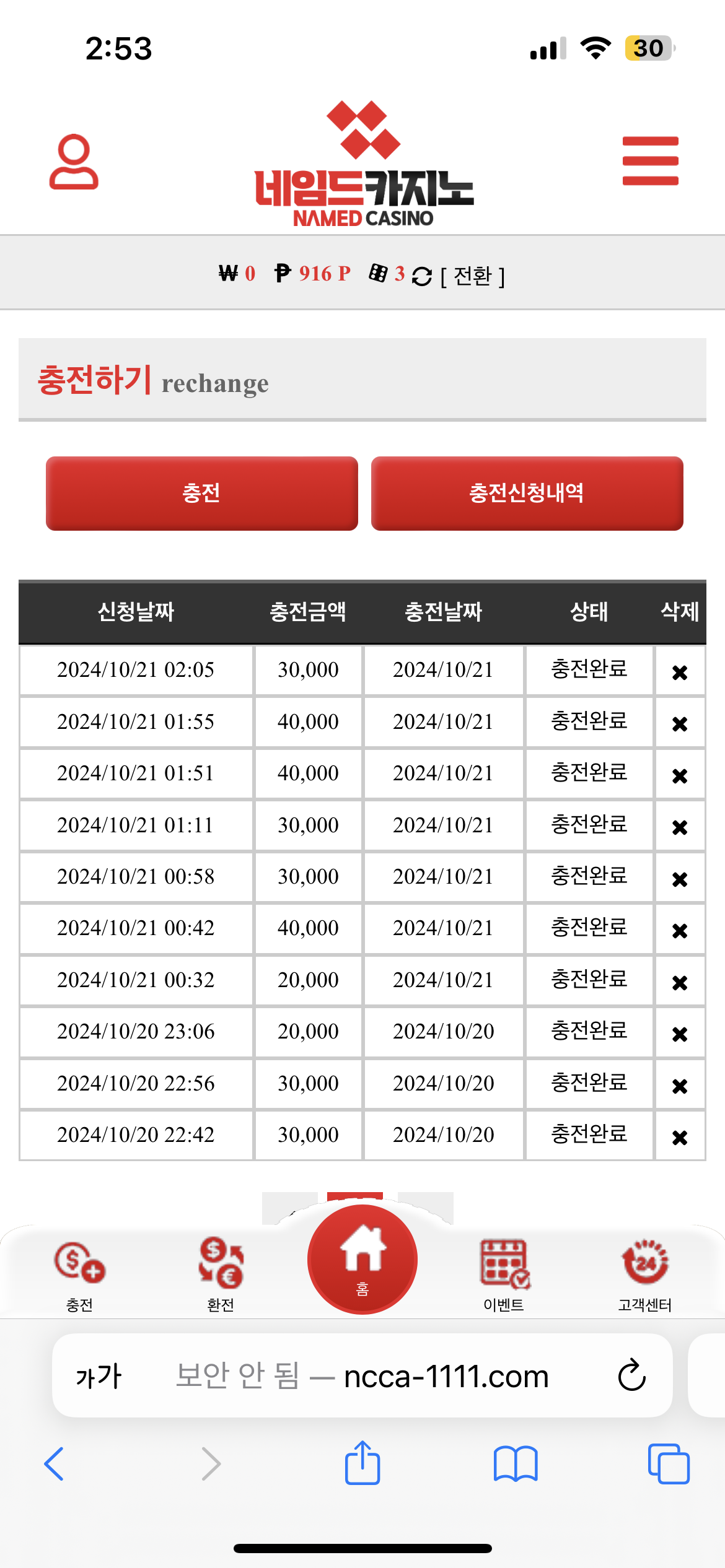Select the 충전 button
Viewport: 725px width, 1568px height.
point(202,494)
